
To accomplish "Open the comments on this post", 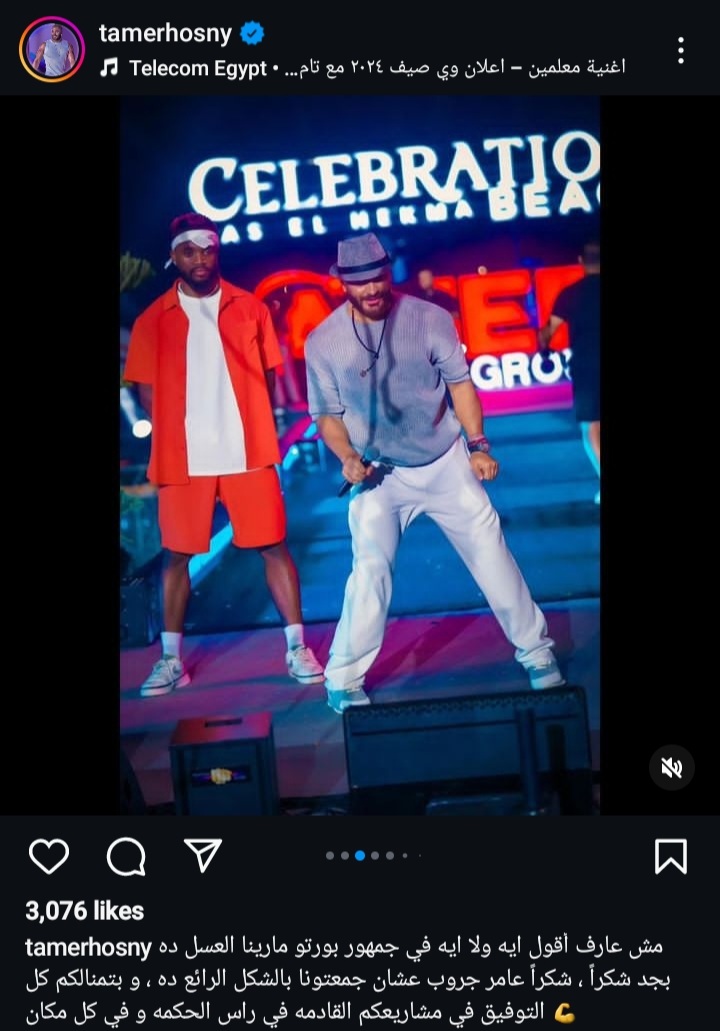I will [x=126, y=856].
